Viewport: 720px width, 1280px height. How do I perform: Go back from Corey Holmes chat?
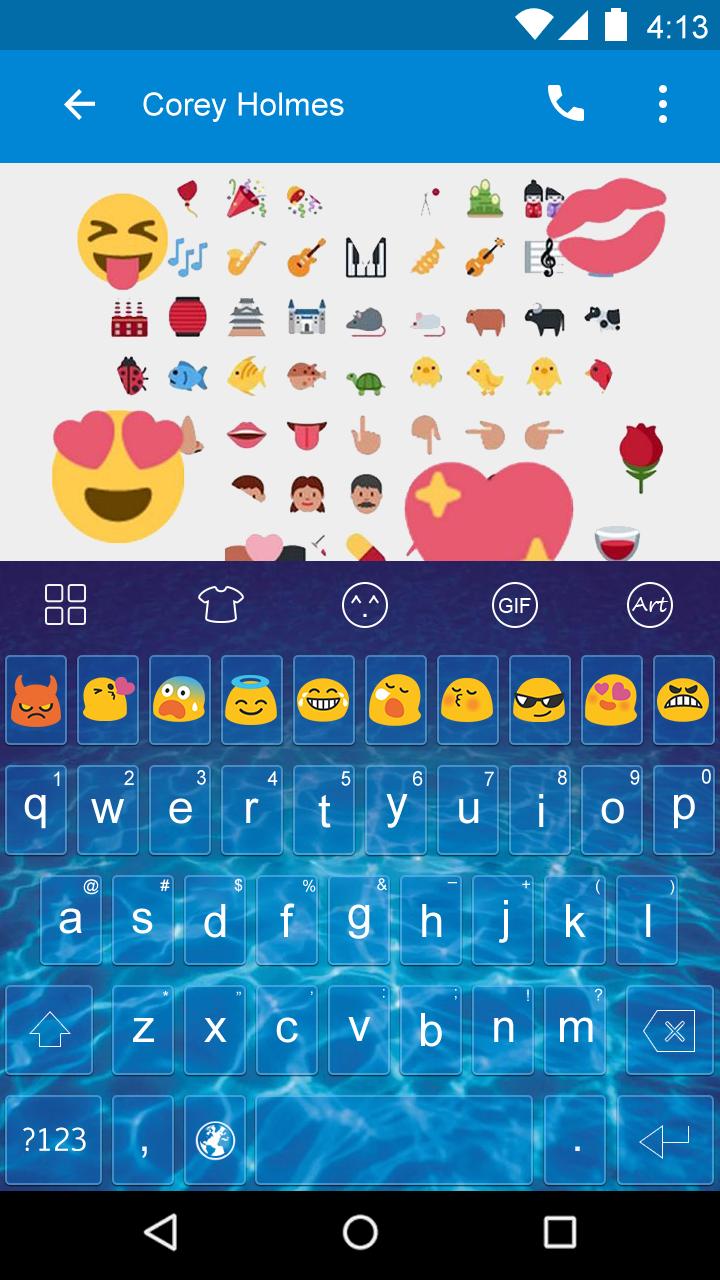tap(79, 105)
